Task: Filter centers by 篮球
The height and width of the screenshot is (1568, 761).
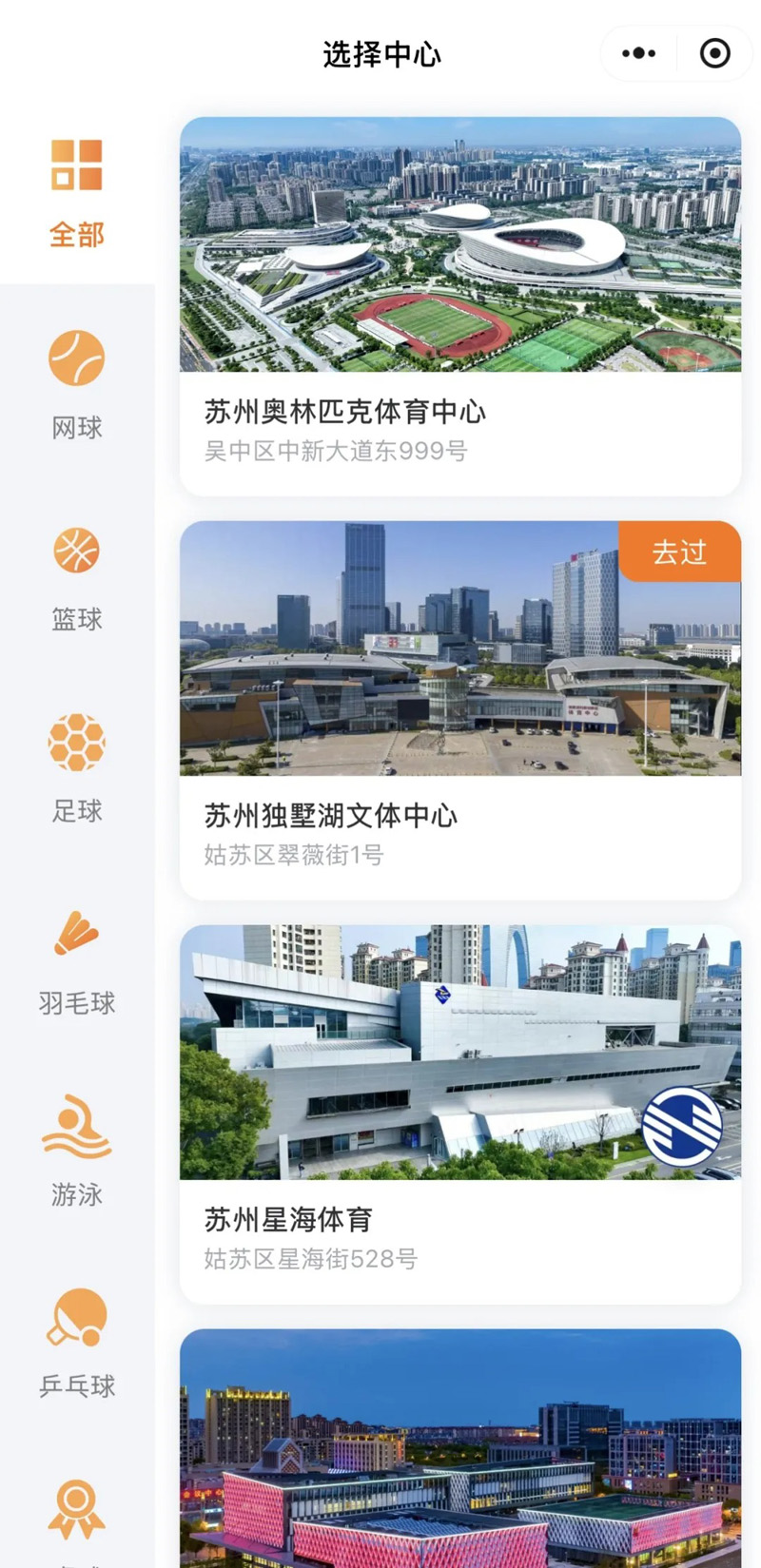Action: 76,577
